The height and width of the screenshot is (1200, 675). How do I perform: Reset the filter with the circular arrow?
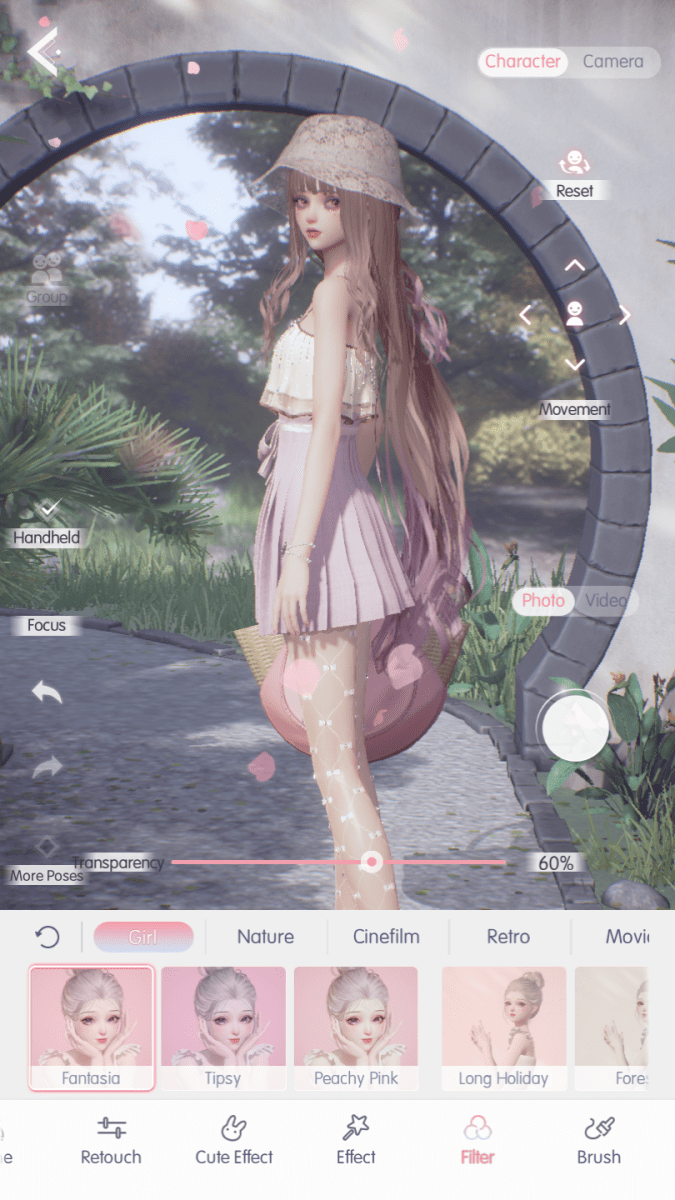pos(47,937)
